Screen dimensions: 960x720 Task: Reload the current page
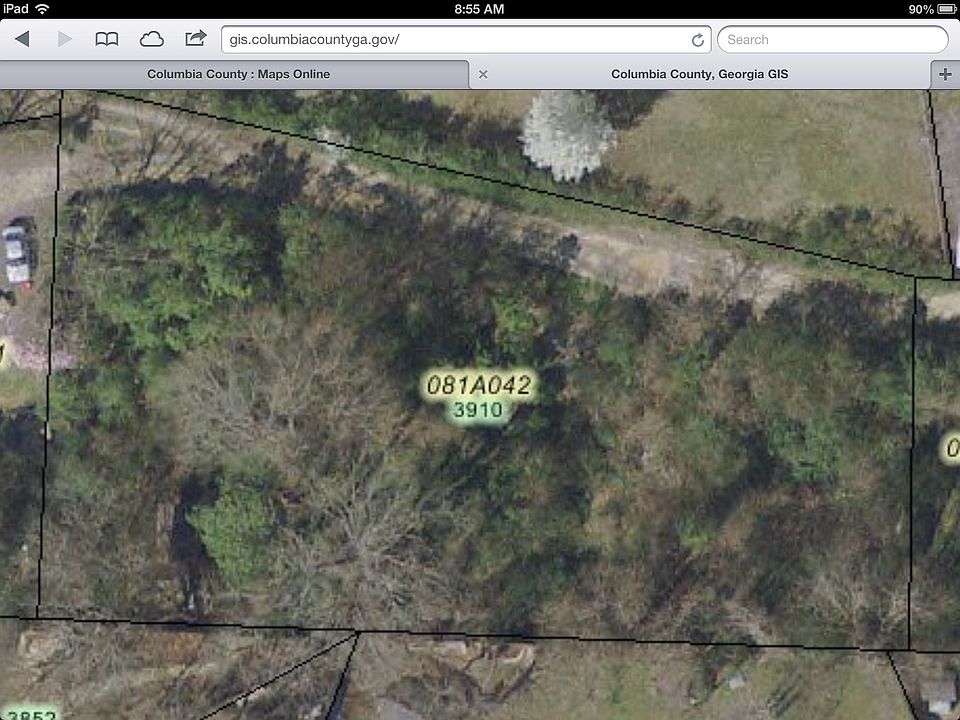pyautogui.click(x=698, y=40)
